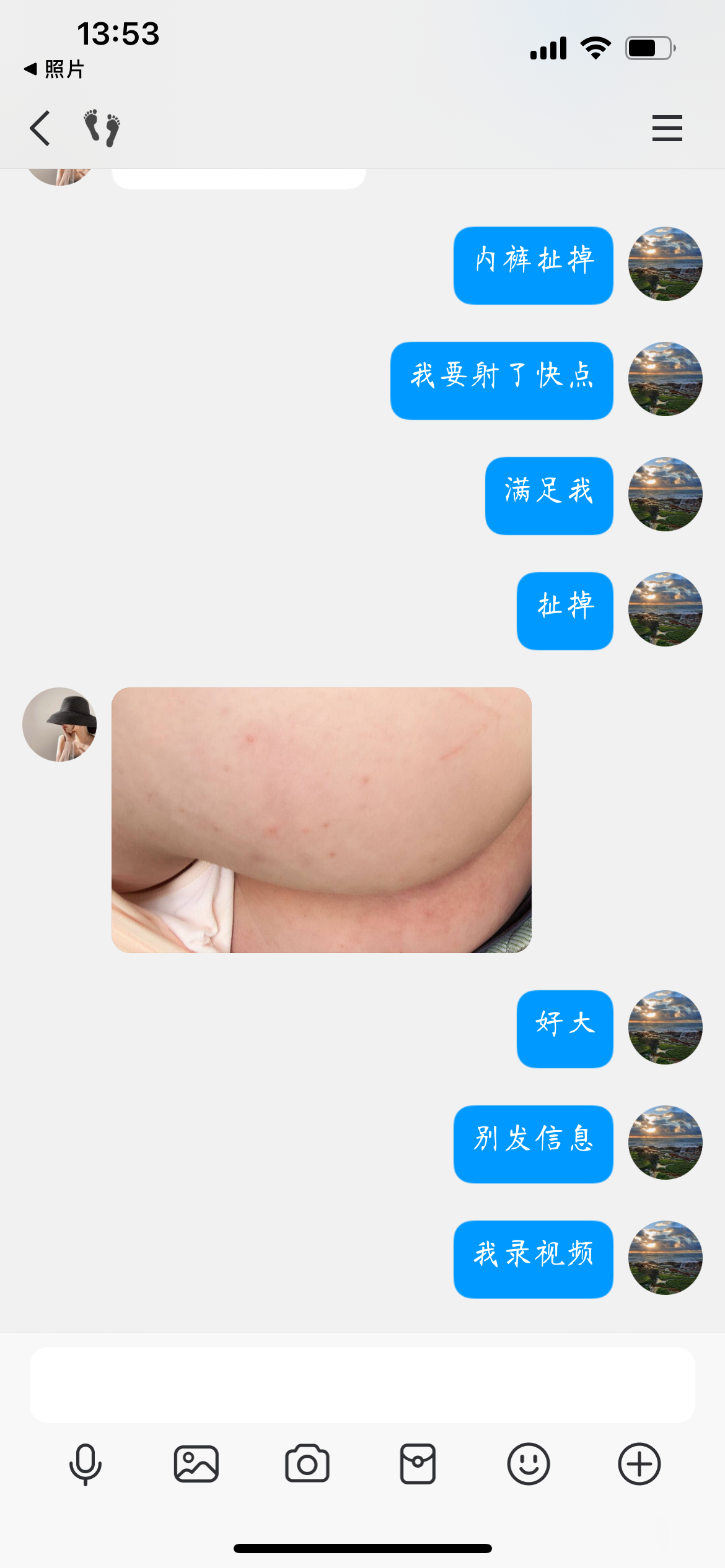Open the red packet icon
Image resolution: width=725 pixels, height=1568 pixels.
pos(418,1464)
